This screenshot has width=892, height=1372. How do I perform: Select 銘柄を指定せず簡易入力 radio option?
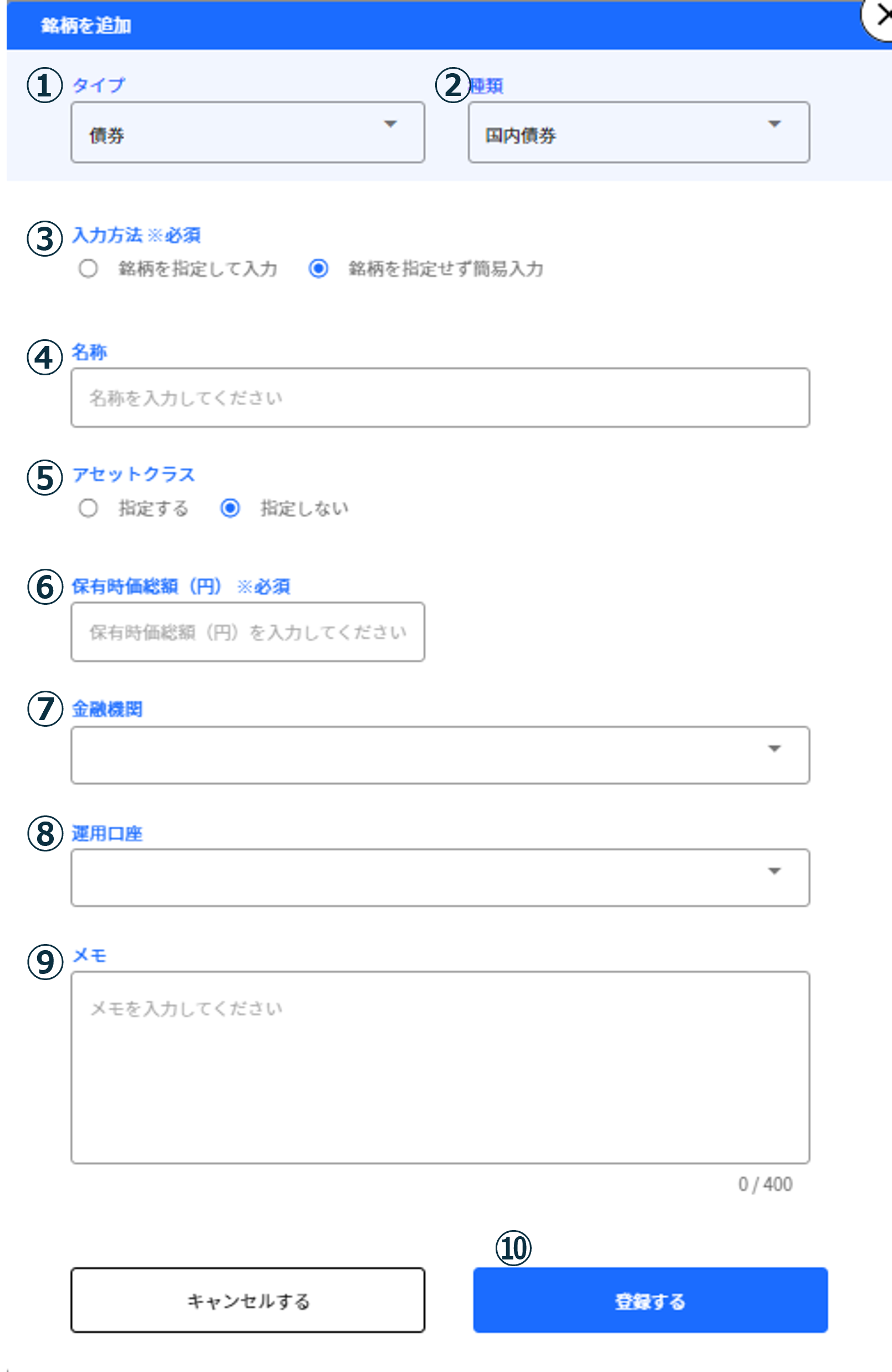coord(318,269)
